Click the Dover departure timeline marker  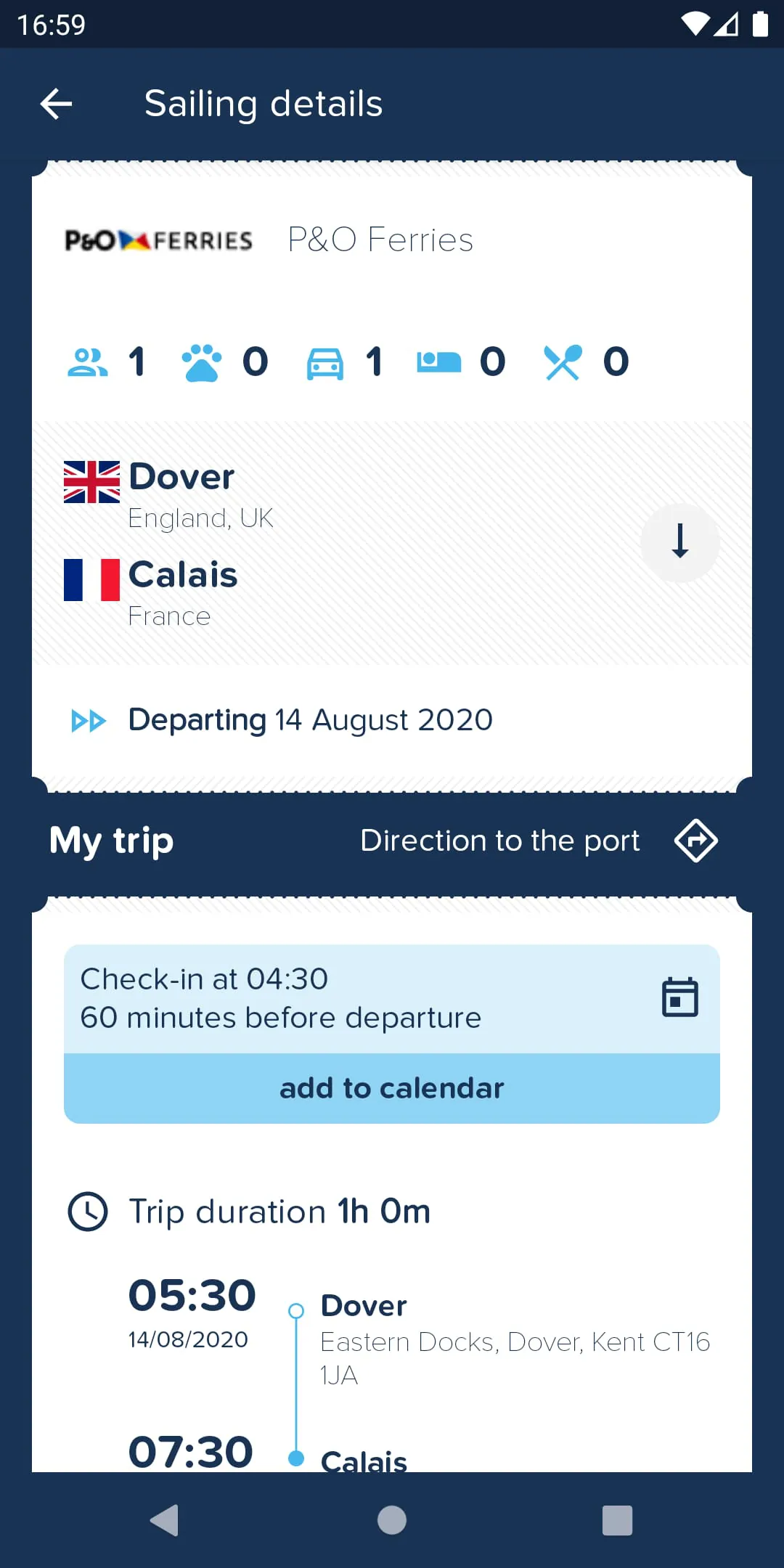[x=295, y=1309]
